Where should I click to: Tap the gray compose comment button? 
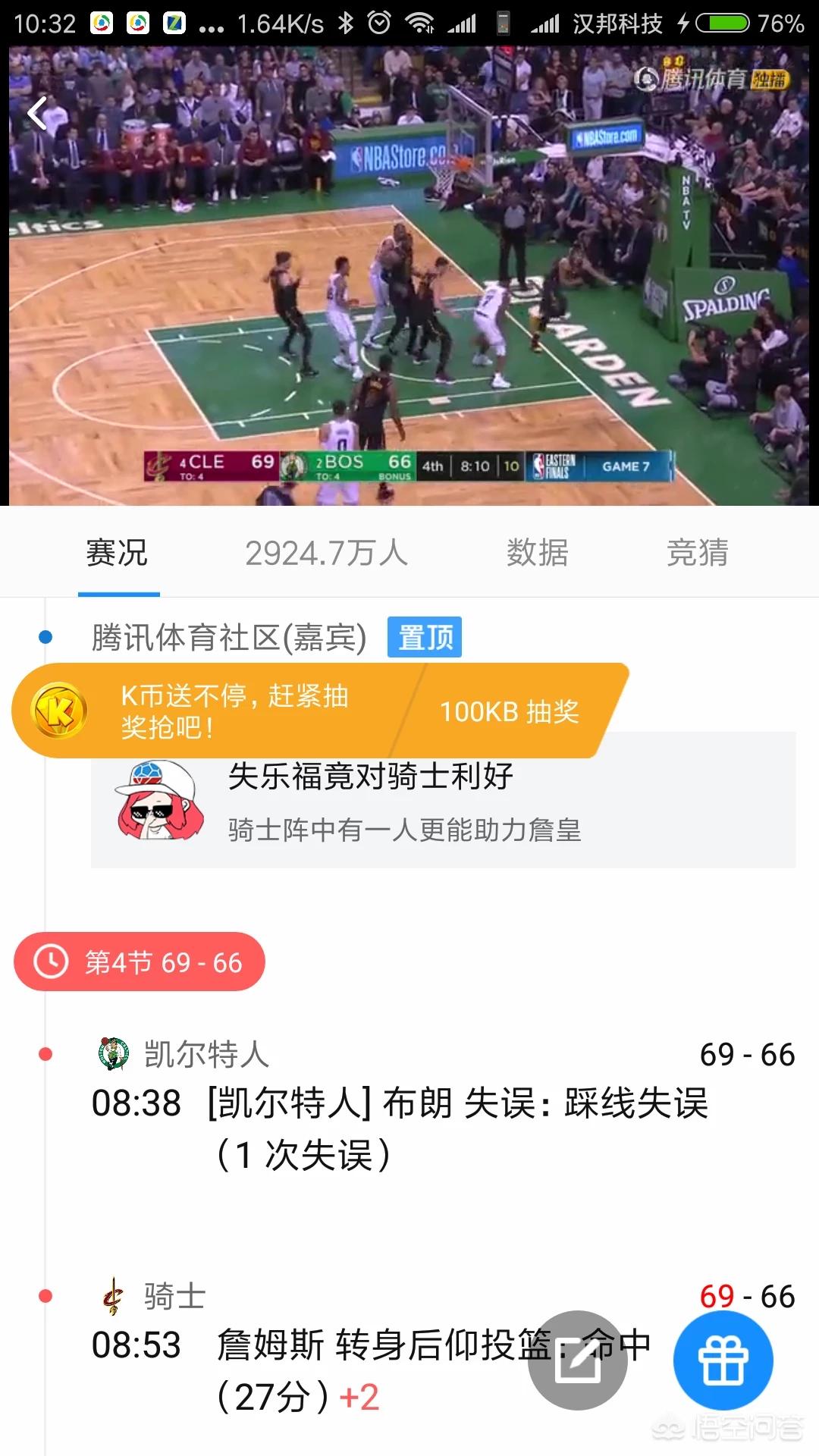pos(578,1360)
